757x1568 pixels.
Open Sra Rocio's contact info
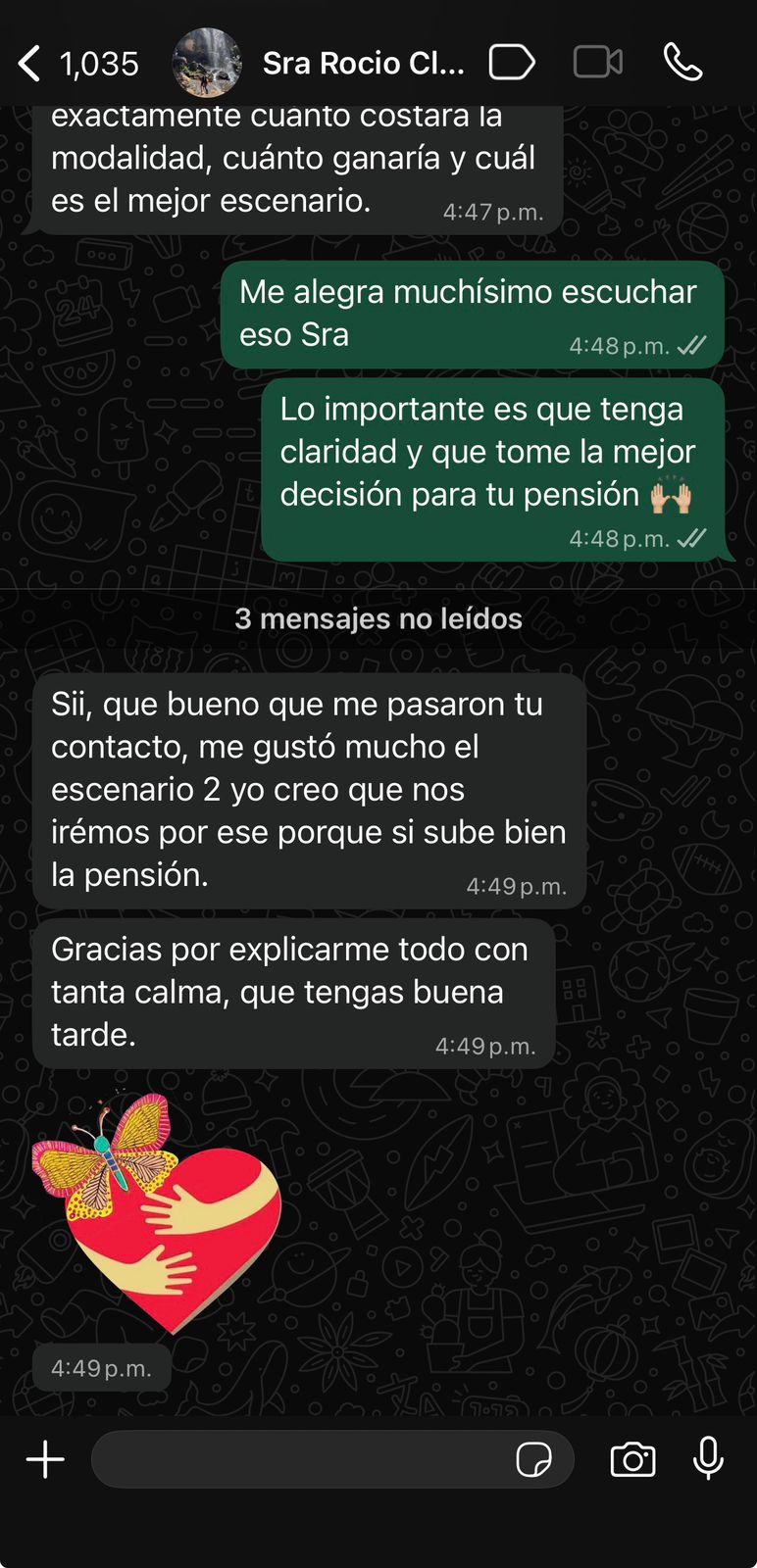coord(363,64)
